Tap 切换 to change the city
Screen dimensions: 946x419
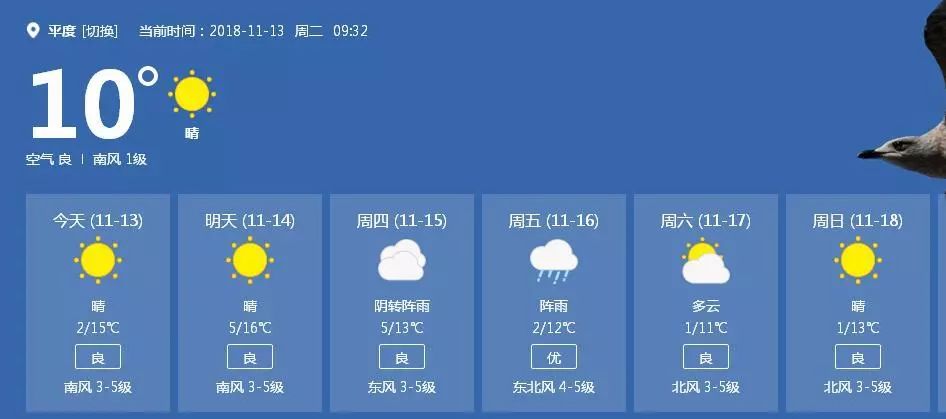100,31
